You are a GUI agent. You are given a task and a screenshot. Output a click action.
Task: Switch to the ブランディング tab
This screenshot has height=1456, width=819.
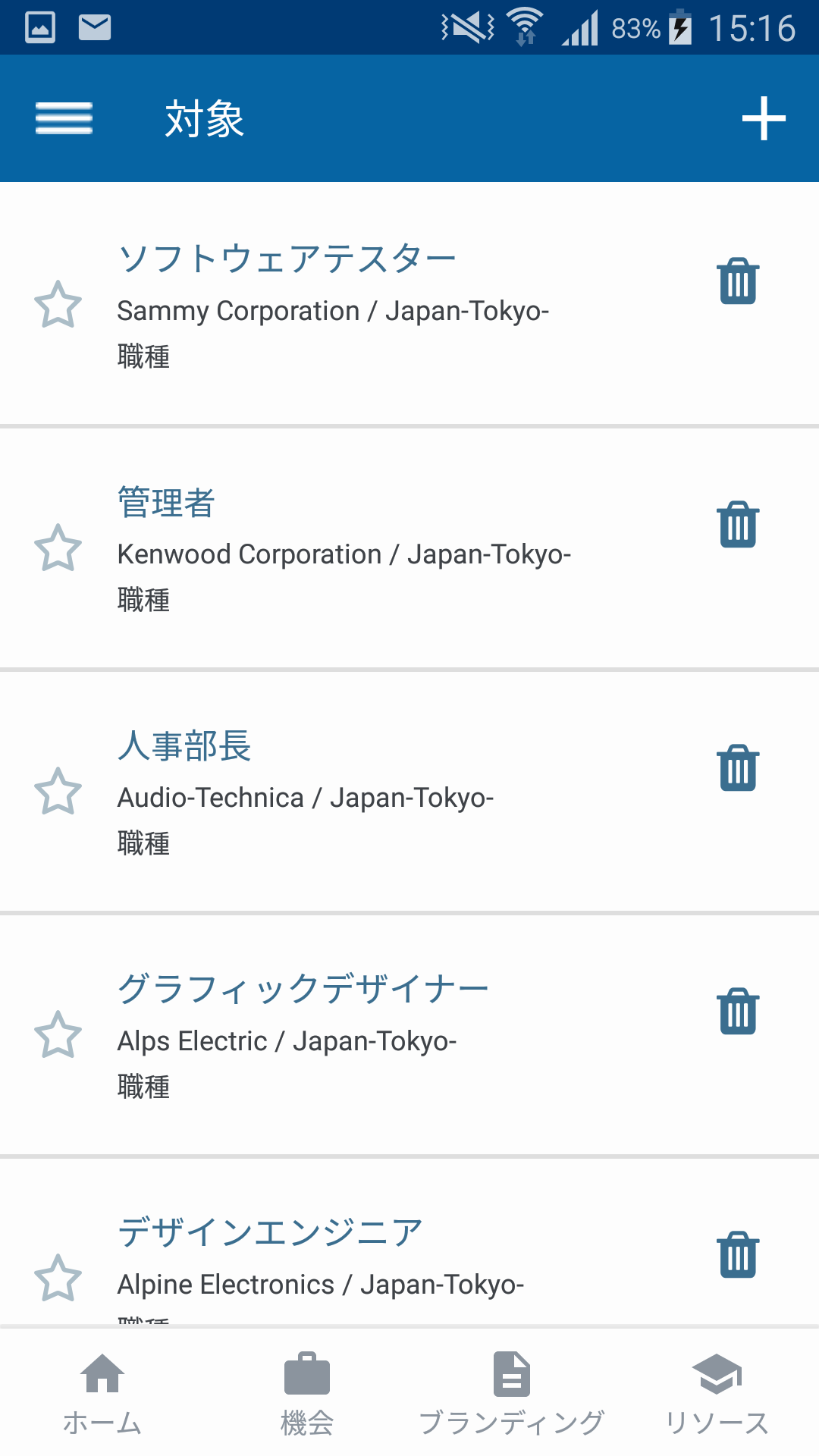512,1392
